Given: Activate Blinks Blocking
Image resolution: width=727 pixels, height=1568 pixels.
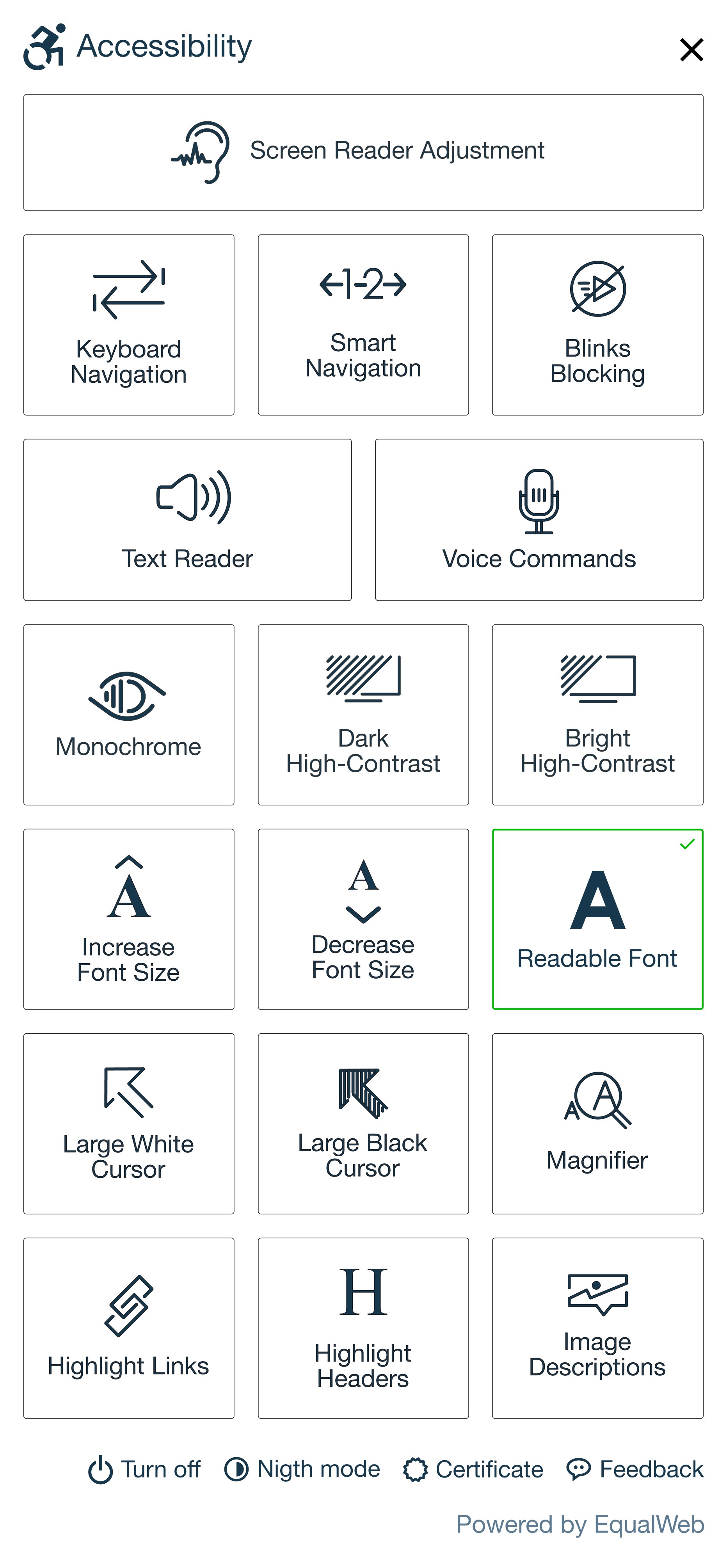Looking at the screenshot, I should [x=597, y=325].
